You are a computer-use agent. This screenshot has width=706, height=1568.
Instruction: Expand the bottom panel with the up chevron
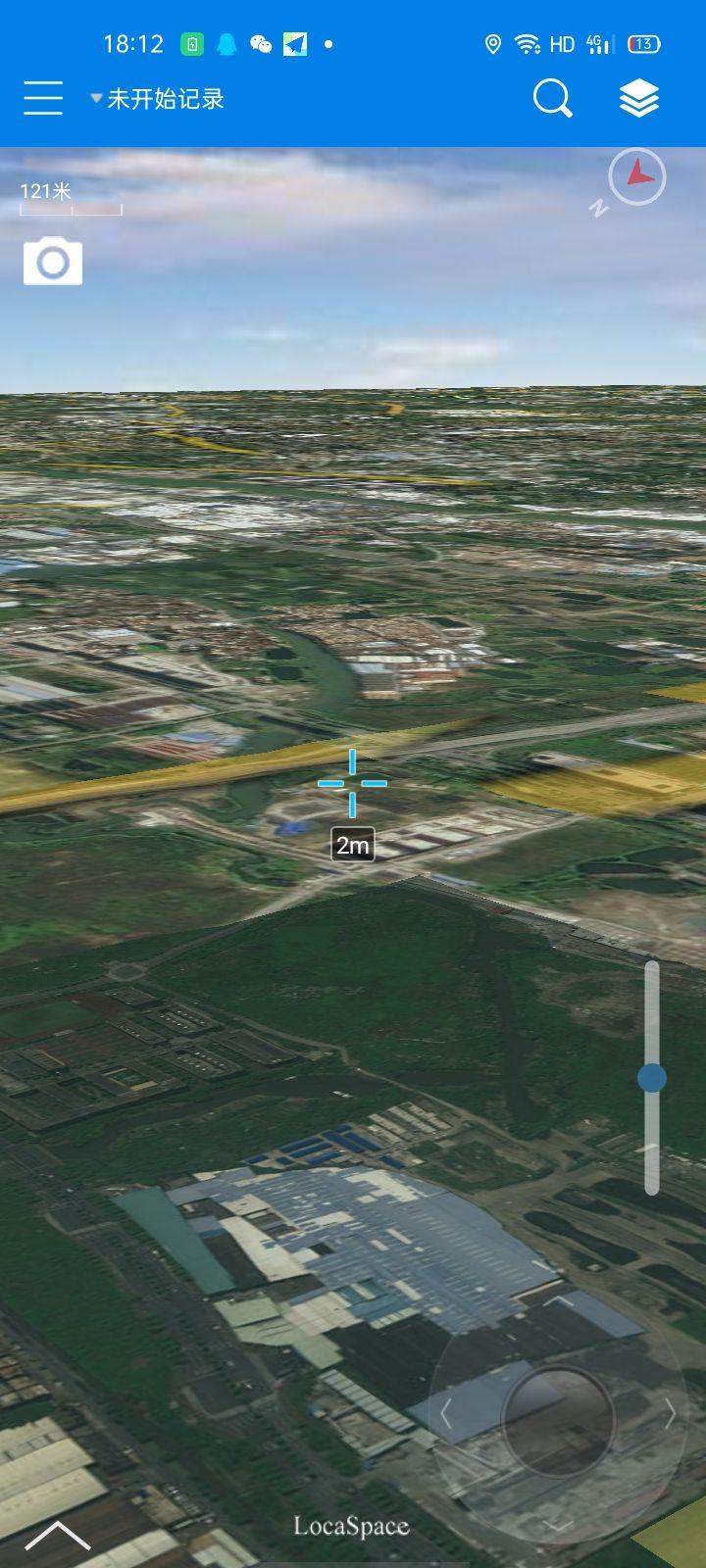click(58, 1536)
